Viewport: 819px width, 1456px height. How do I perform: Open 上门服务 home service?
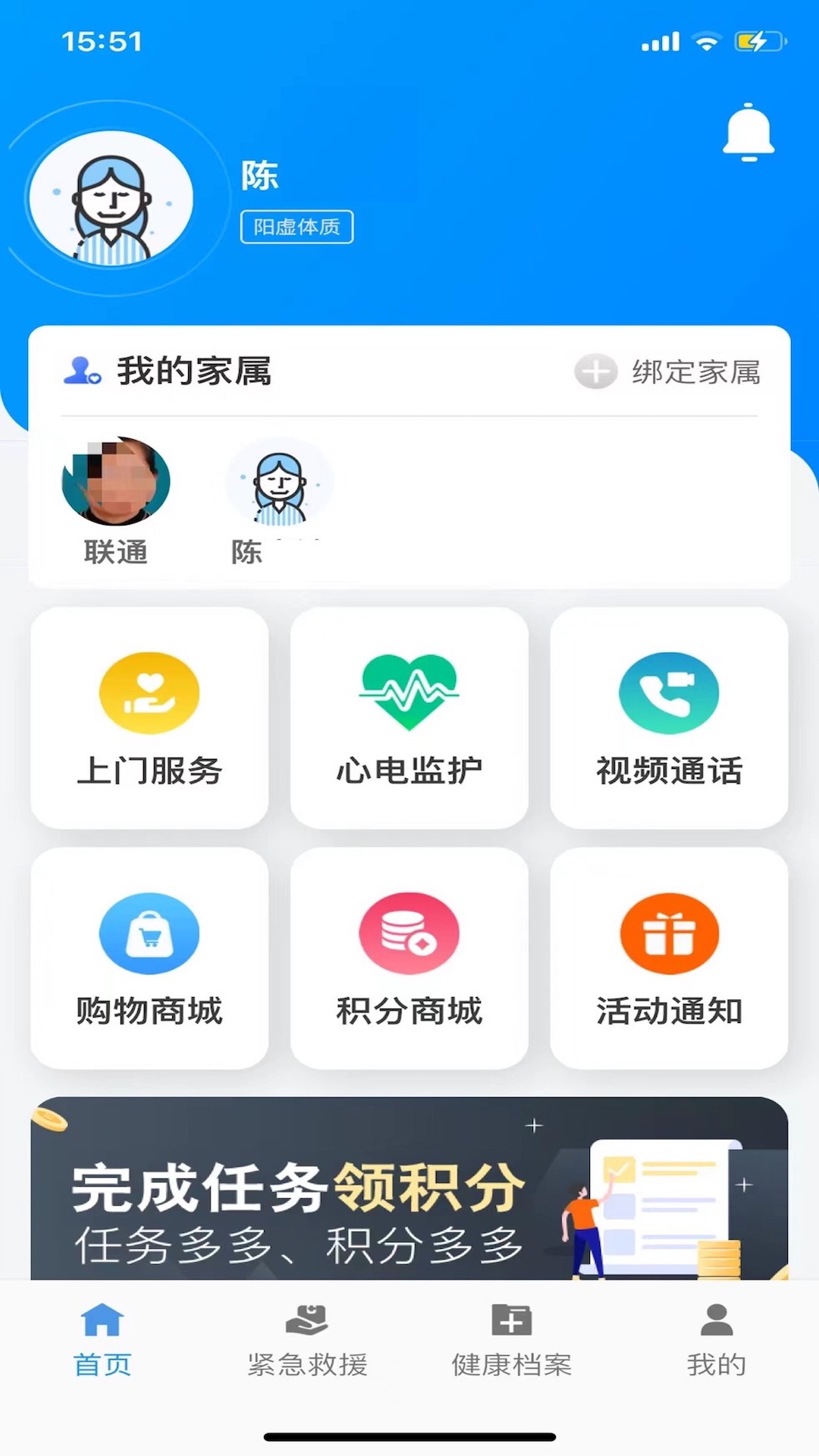click(x=149, y=717)
